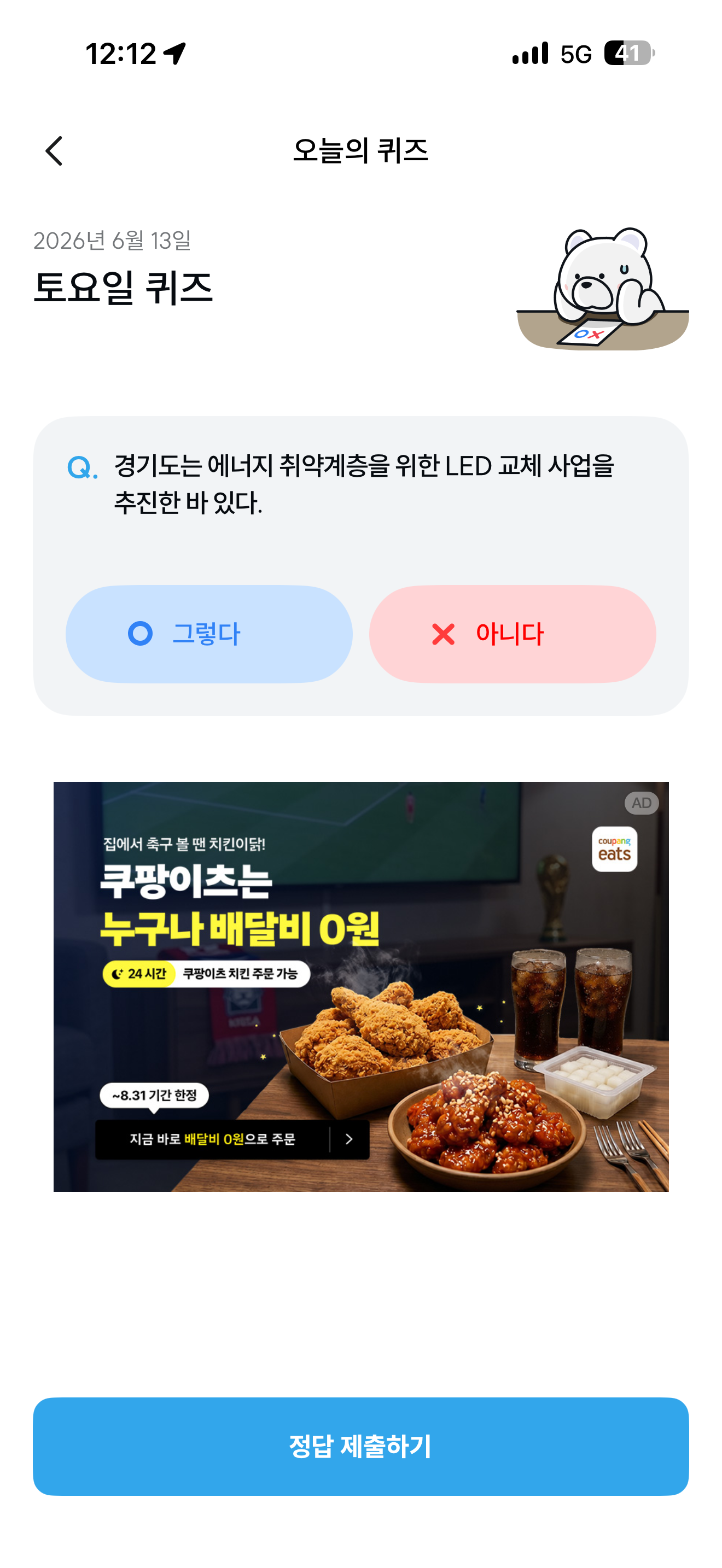The image size is (722, 1568).
Task: Choose the 아니다 answer
Action: coord(512,634)
